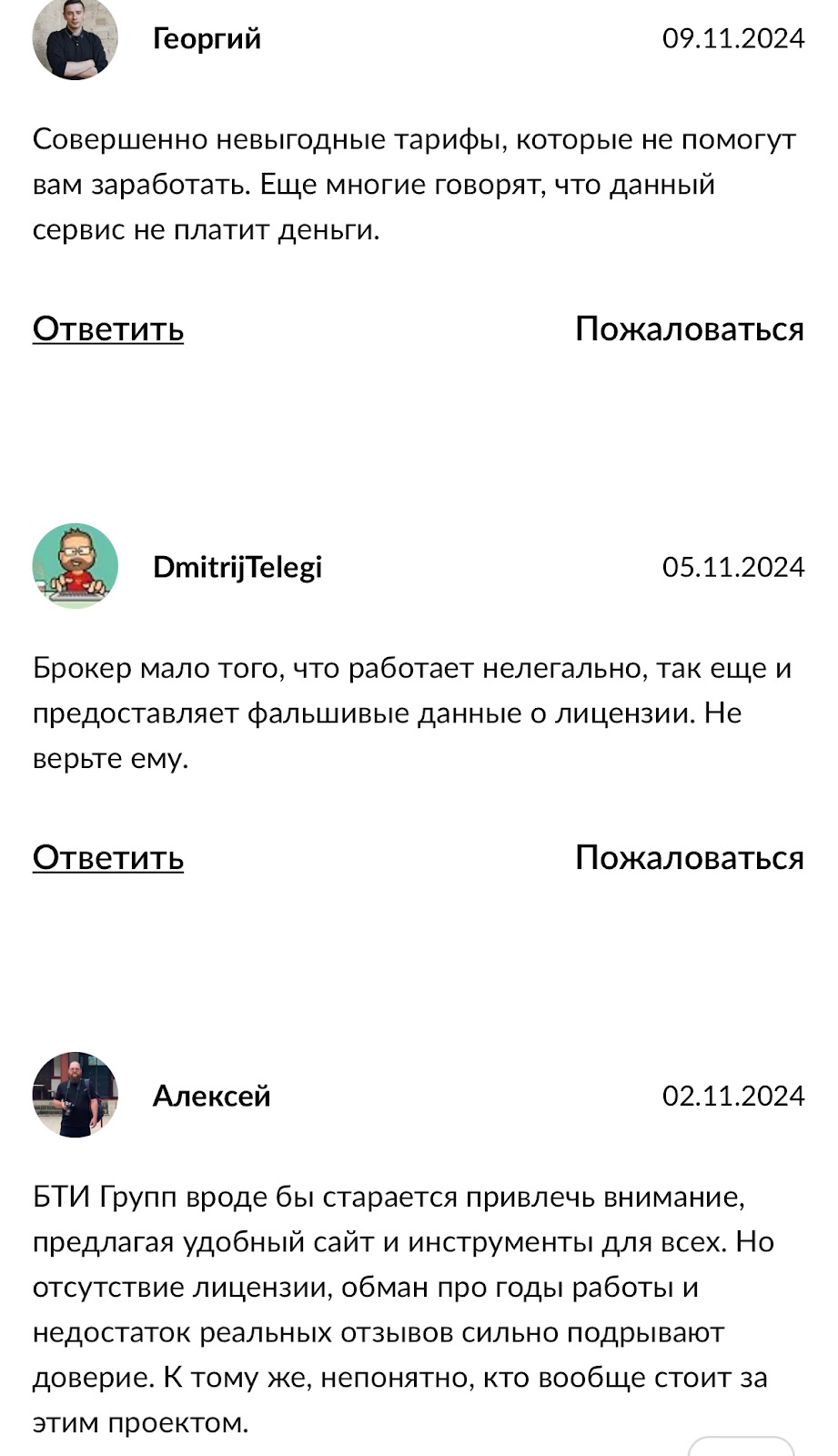Reply to DmitrijTelegi's comment via Ответить
The width and height of the screenshot is (838, 1456).
pyautogui.click(x=108, y=858)
